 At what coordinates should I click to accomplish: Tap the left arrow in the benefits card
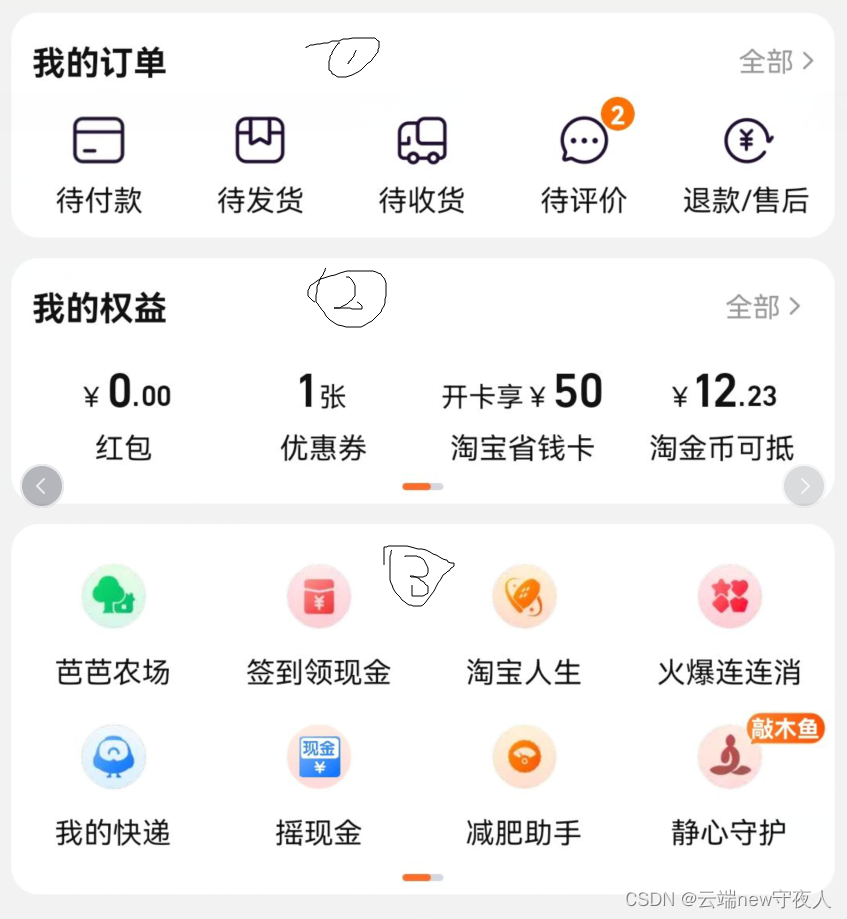[x=42, y=485]
